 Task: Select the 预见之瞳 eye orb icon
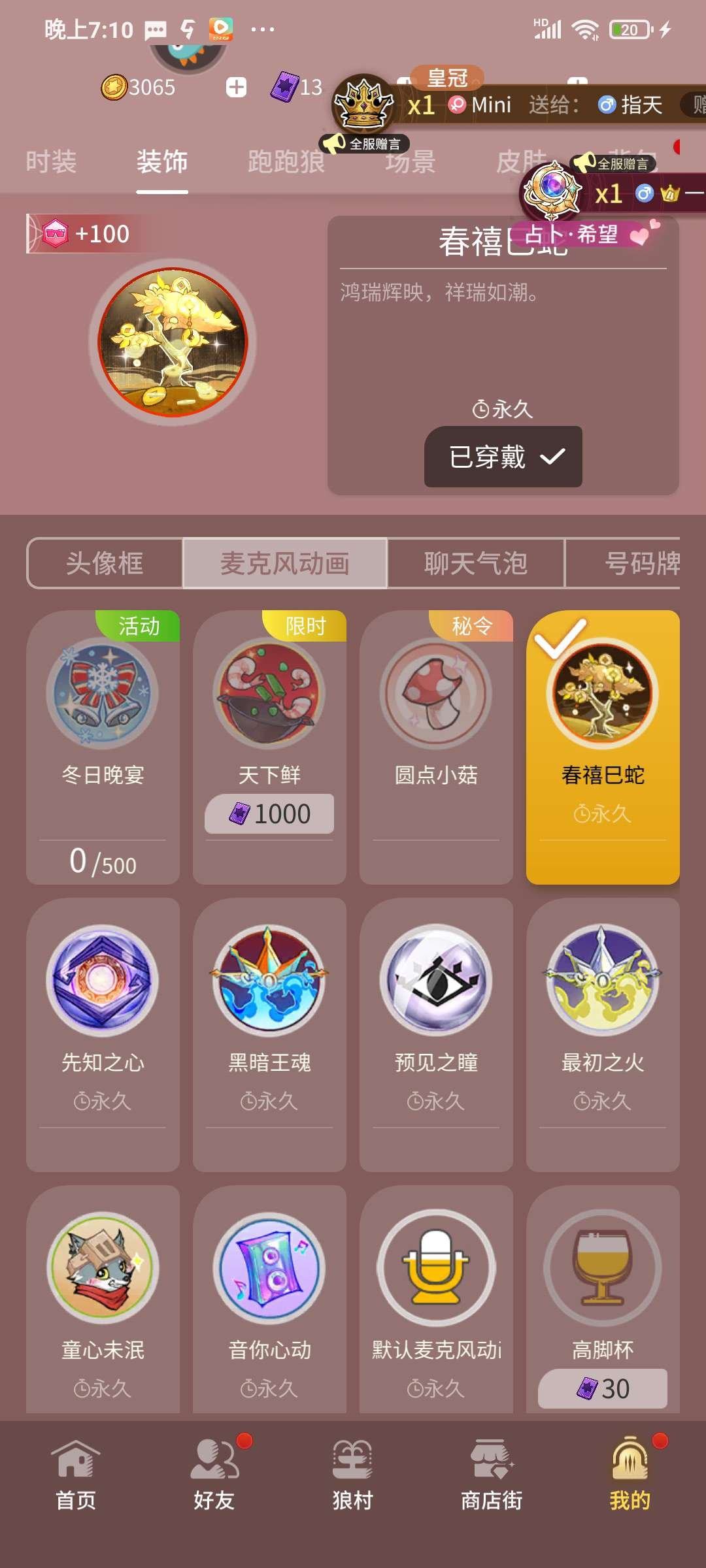(x=436, y=987)
